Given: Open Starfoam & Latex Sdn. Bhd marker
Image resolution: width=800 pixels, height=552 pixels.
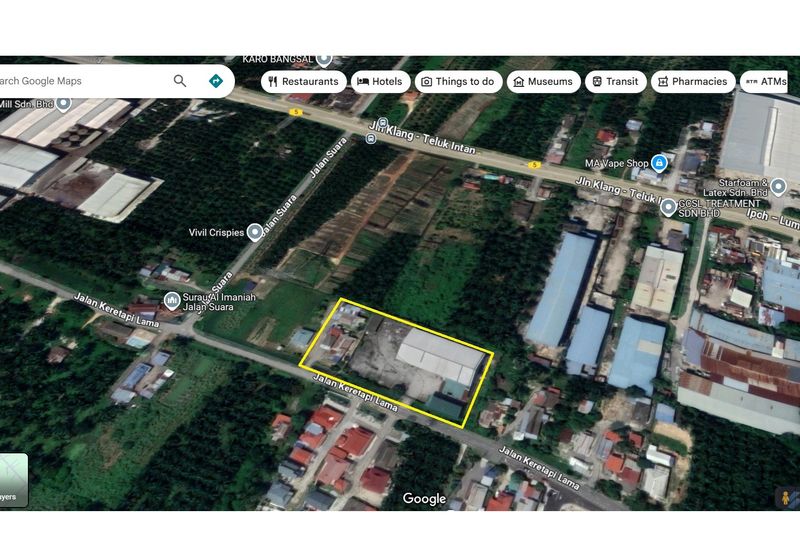Looking at the screenshot, I should pos(779,186).
